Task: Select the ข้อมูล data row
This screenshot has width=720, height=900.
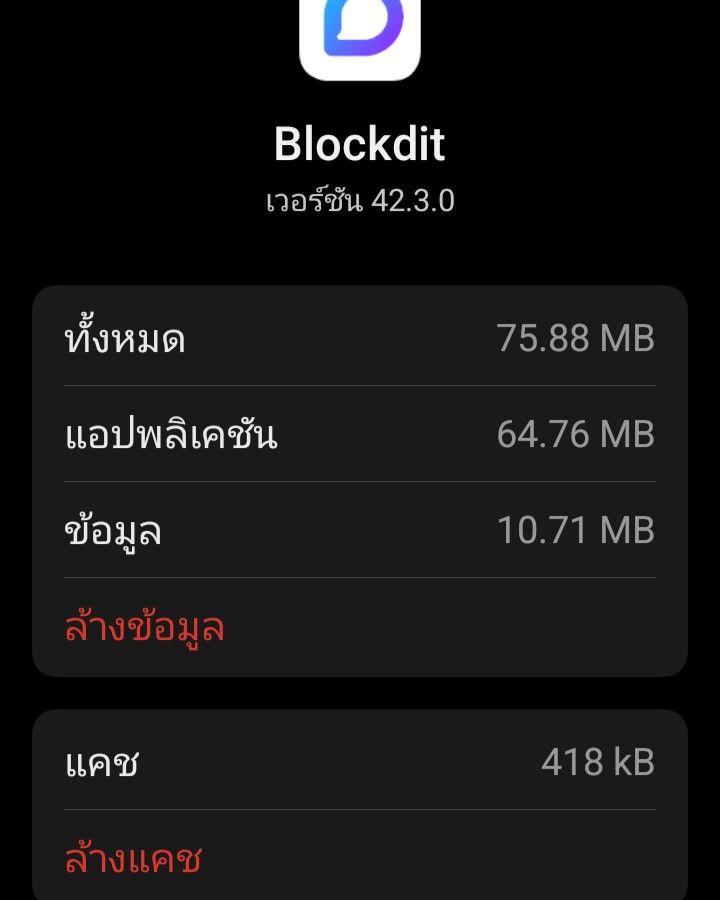Action: [360, 530]
